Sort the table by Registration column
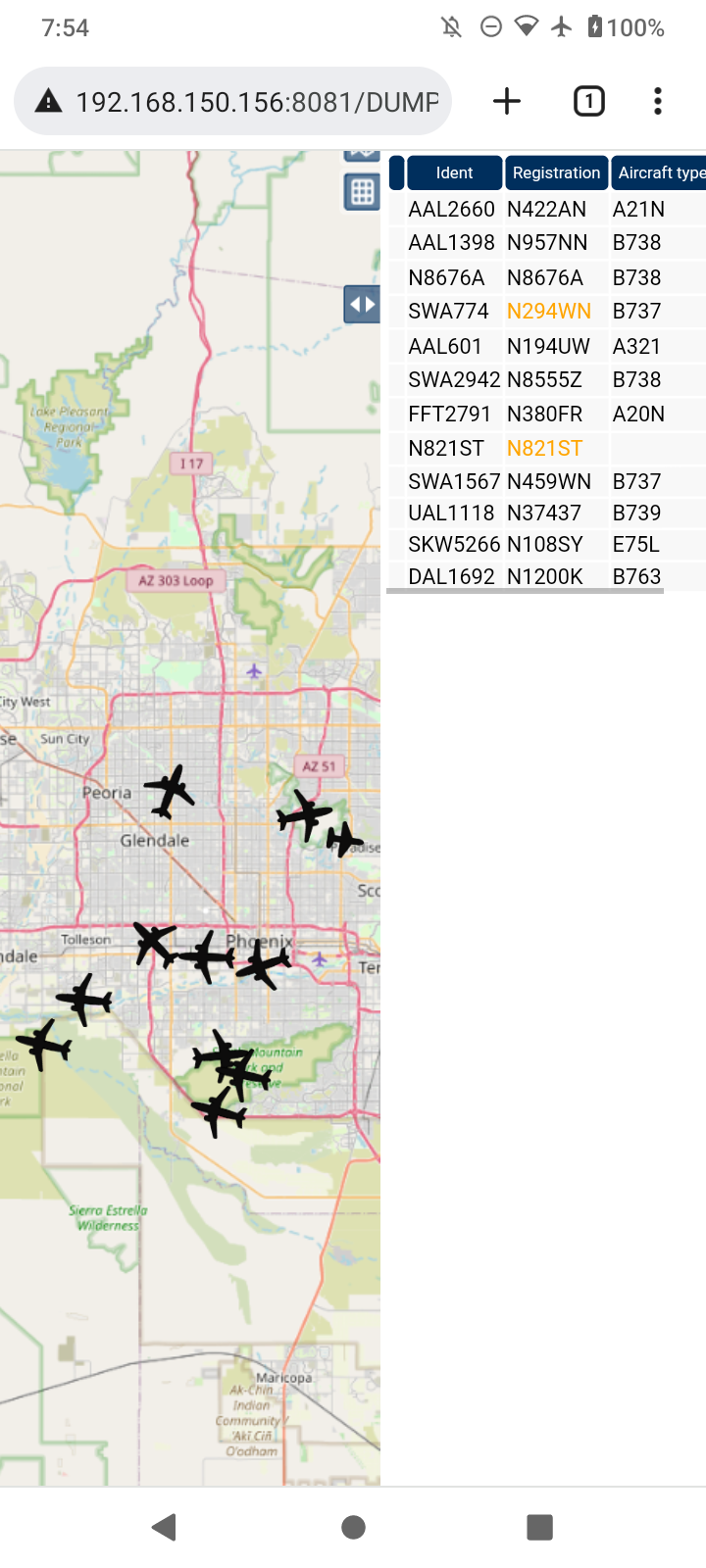This screenshot has height=1568, width=706. click(x=556, y=172)
